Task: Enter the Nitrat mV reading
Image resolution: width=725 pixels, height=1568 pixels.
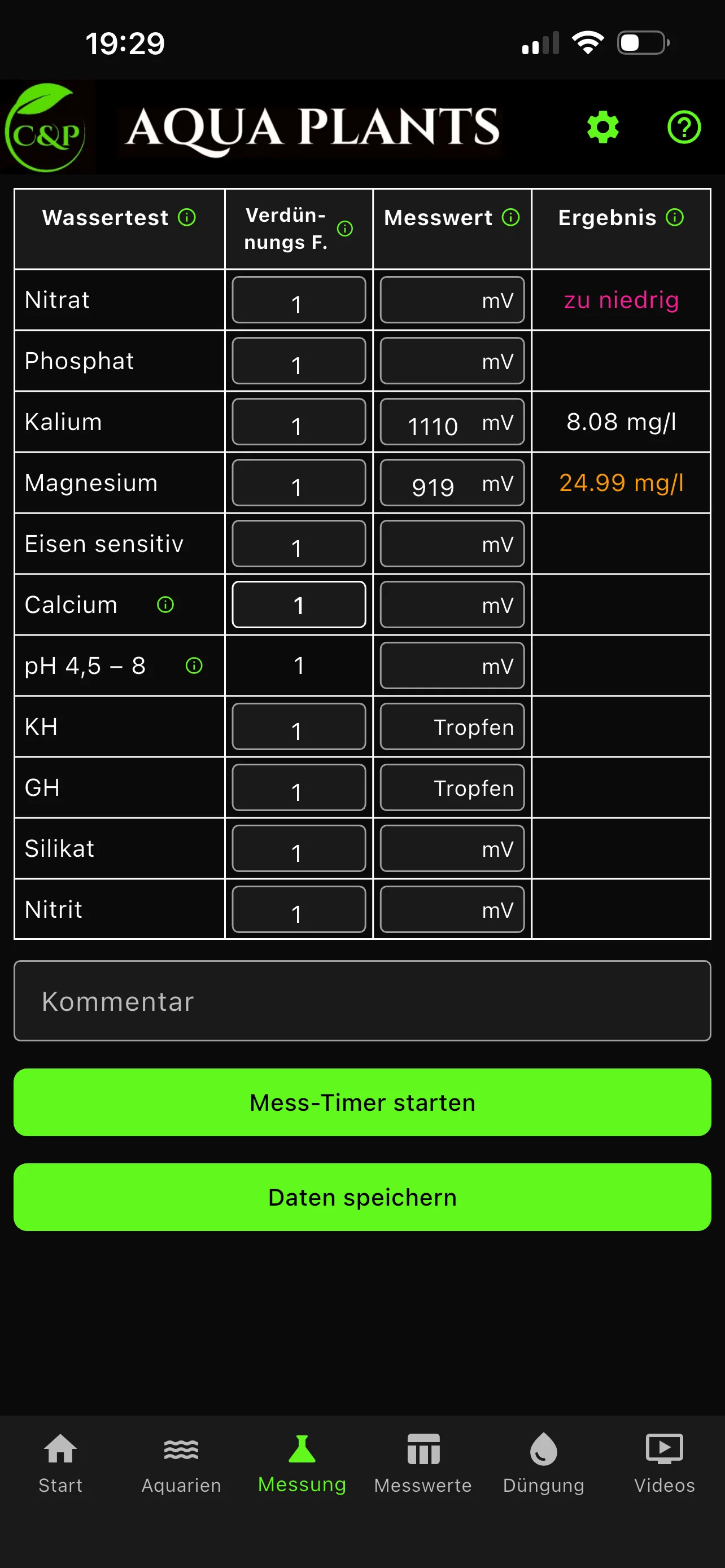Action: pyautogui.click(x=452, y=300)
